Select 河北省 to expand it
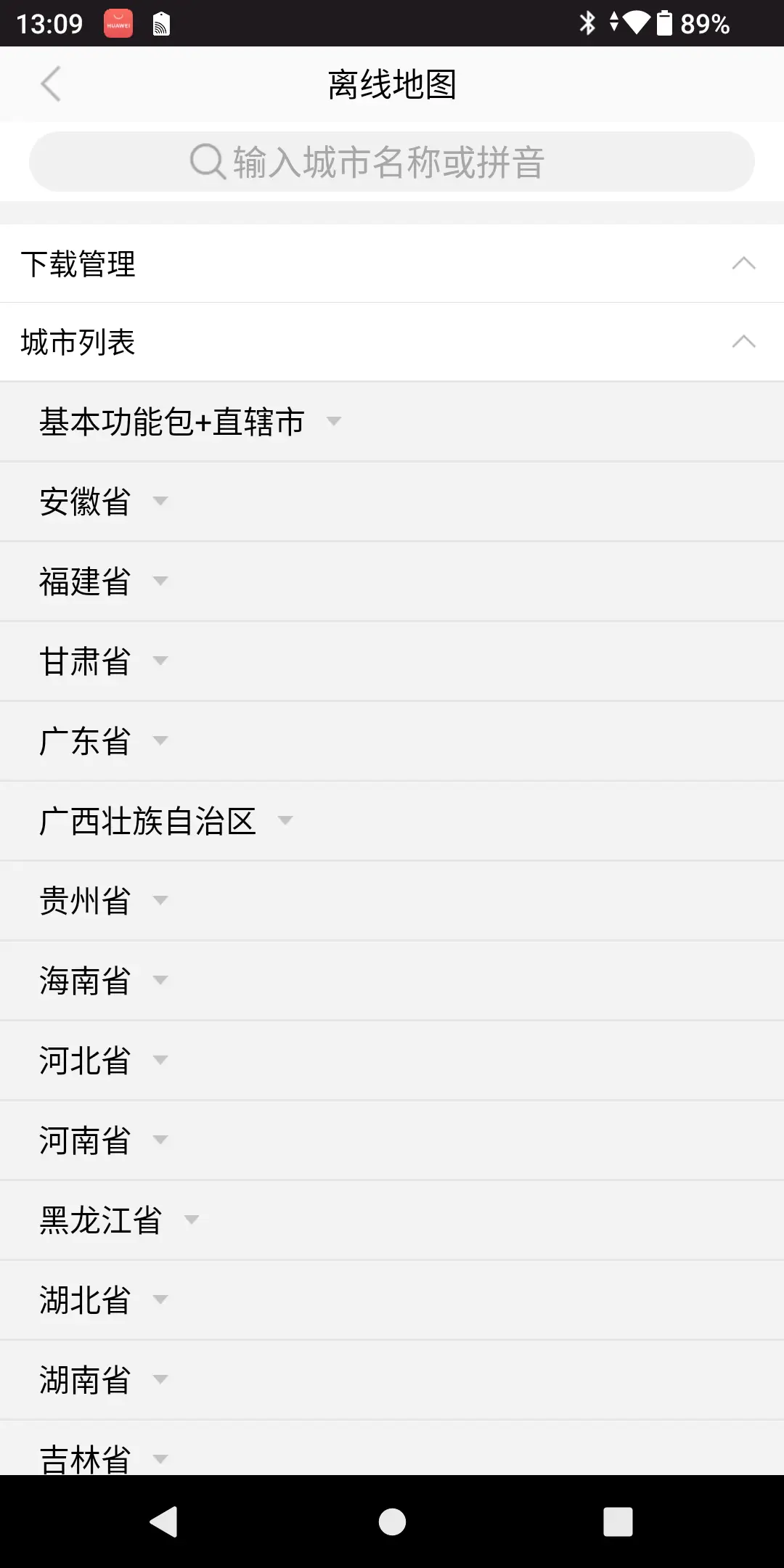 point(392,1061)
